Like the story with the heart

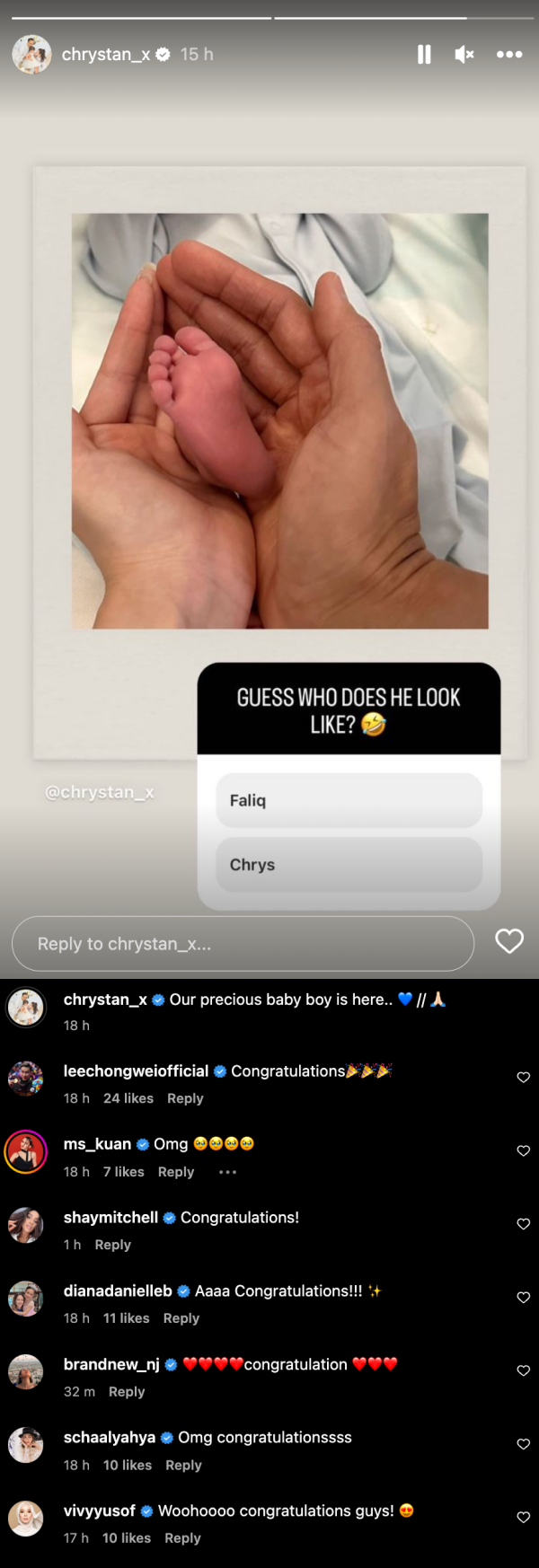(509, 941)
